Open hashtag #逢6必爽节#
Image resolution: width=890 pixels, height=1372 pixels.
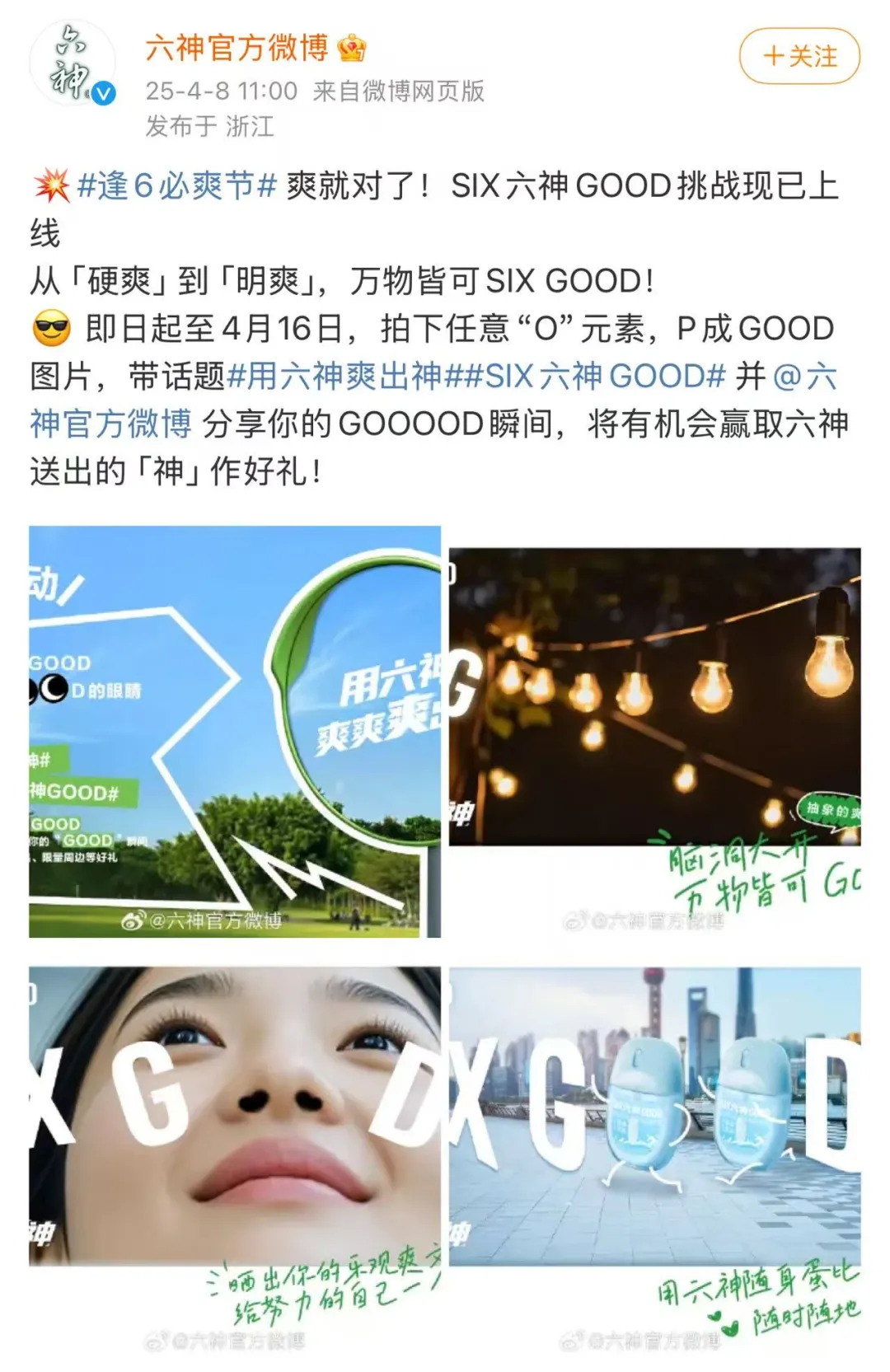[x=176, y=186]
